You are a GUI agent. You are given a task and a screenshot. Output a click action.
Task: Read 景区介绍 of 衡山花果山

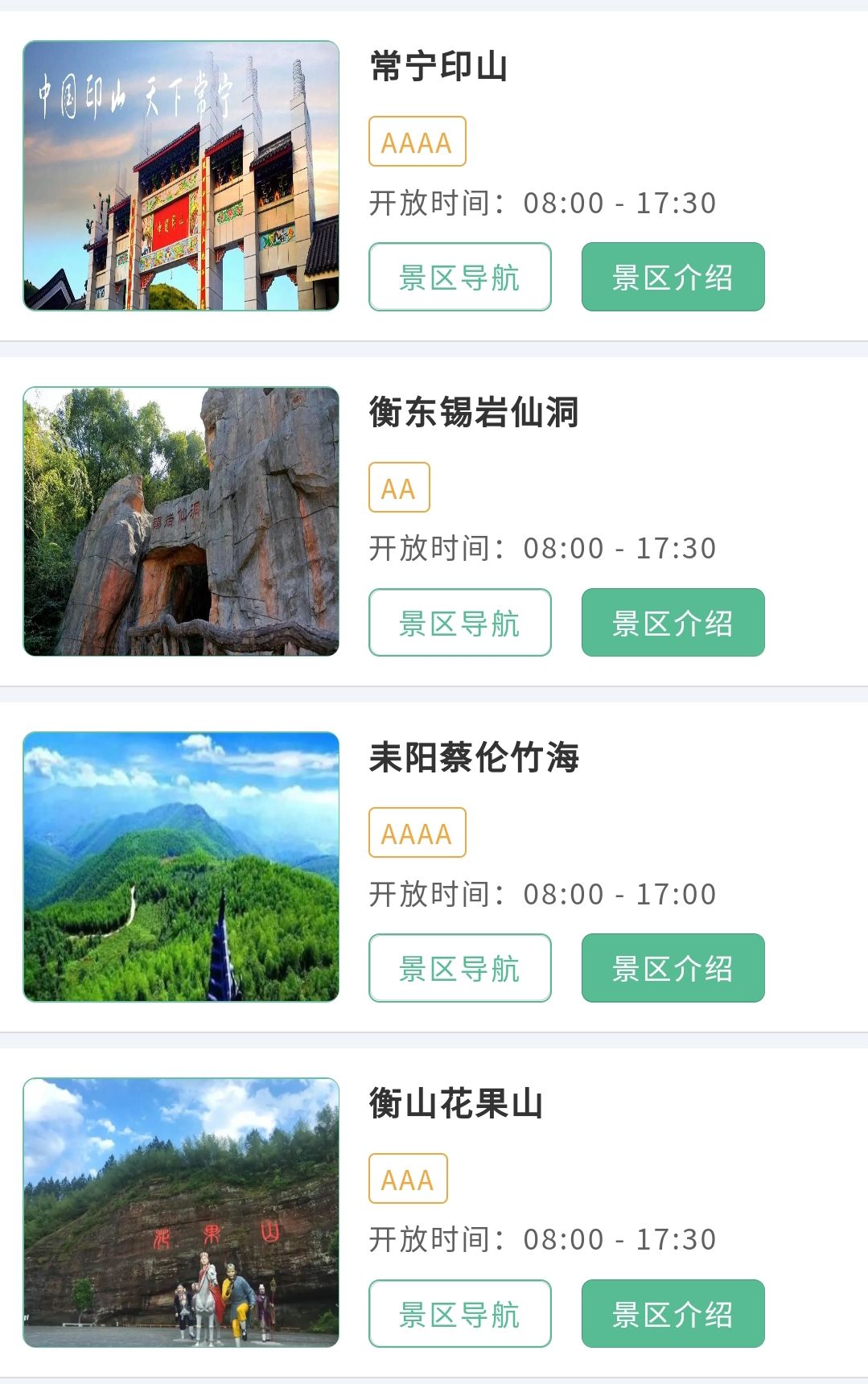pos(673,1314)
